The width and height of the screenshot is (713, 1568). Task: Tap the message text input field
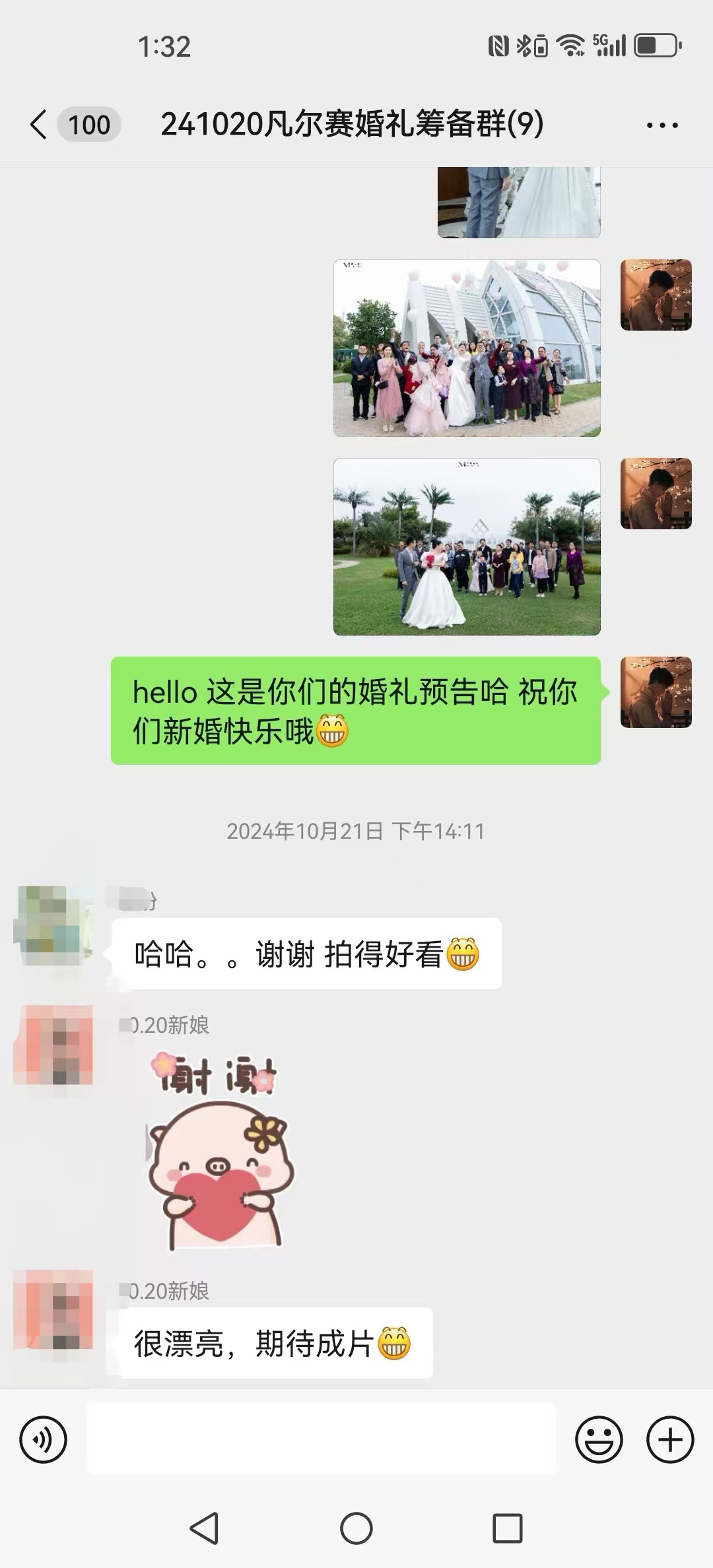(x=321, y=1439)
